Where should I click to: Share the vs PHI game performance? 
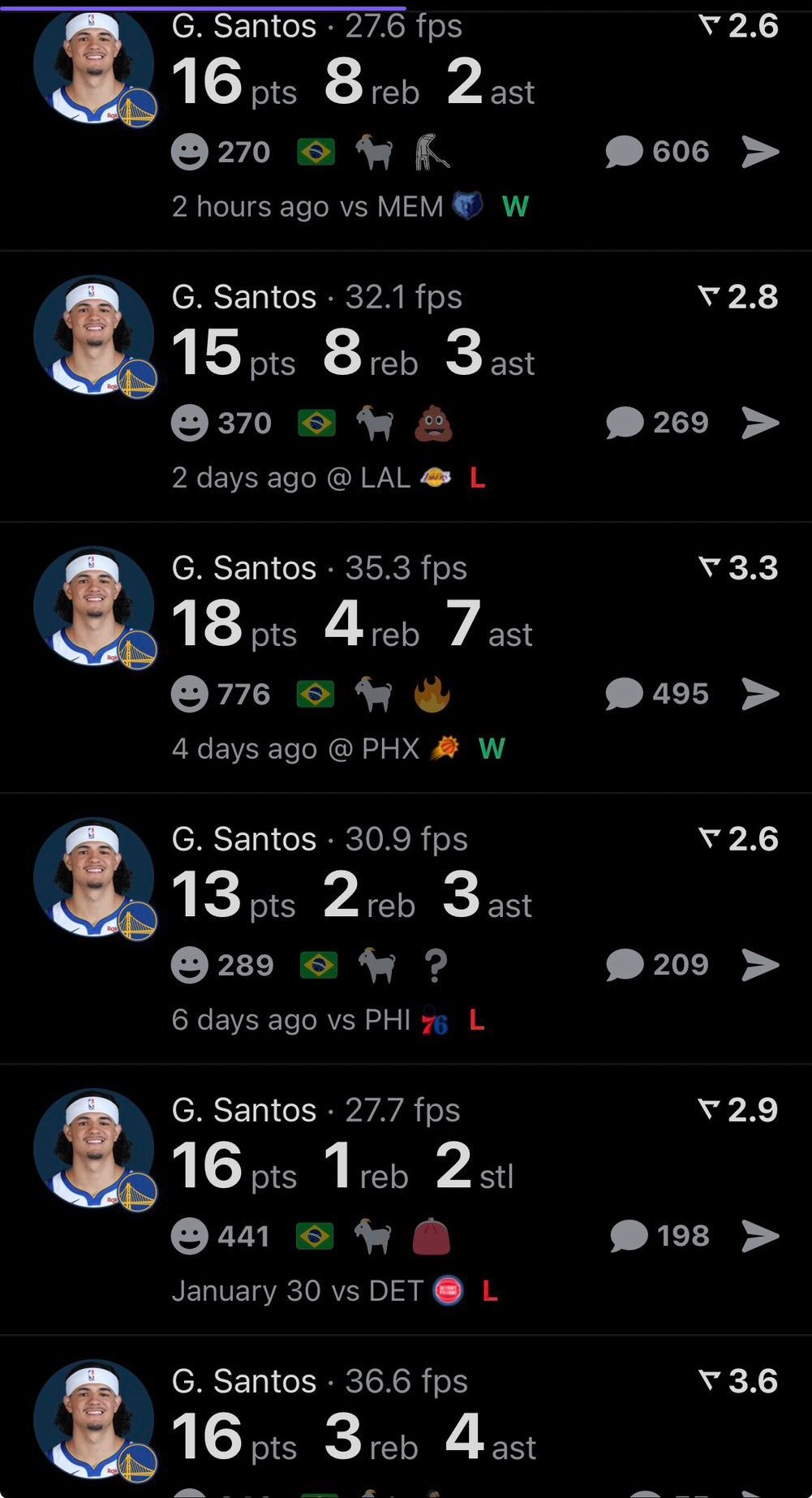coord(760,965)
